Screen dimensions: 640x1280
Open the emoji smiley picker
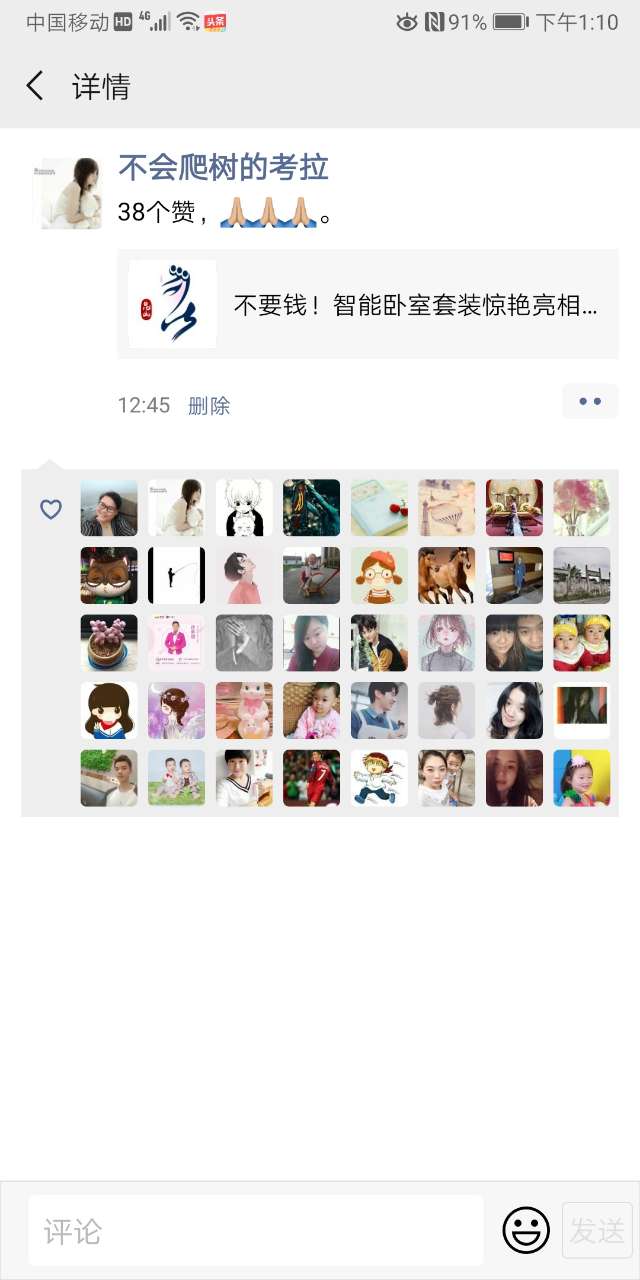pyautogui.click(x=526, y=1230)
